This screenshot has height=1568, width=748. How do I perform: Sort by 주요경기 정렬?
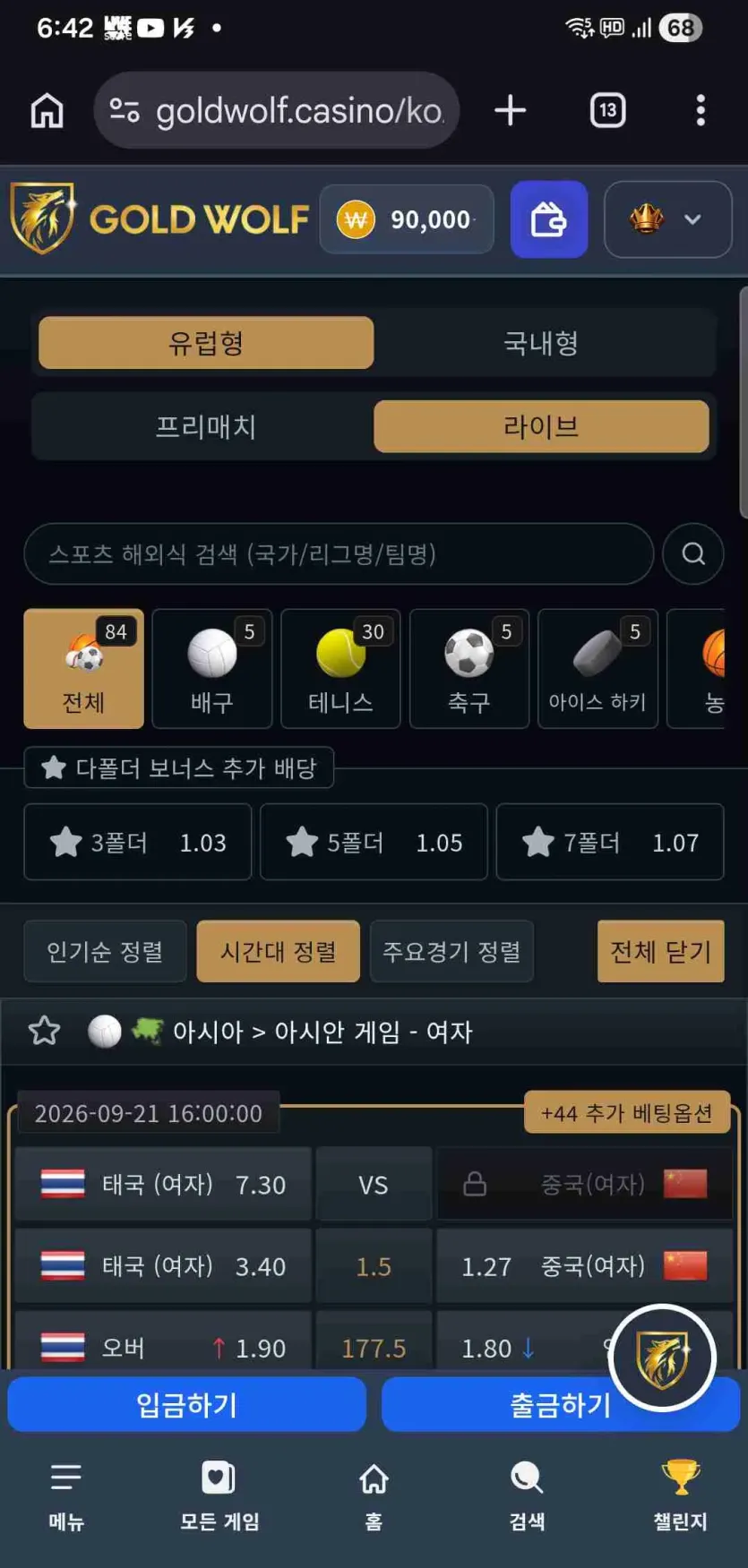pos(451,951)
